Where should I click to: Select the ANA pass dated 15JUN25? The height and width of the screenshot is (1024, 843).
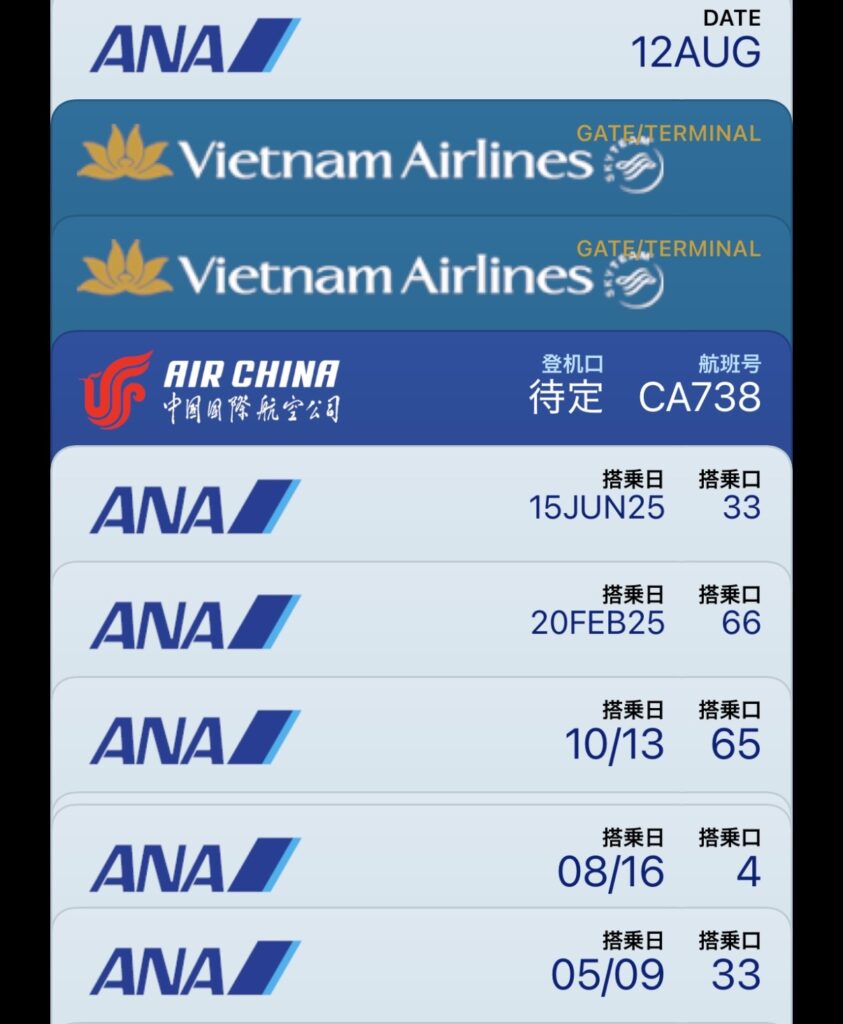[420, 503]
